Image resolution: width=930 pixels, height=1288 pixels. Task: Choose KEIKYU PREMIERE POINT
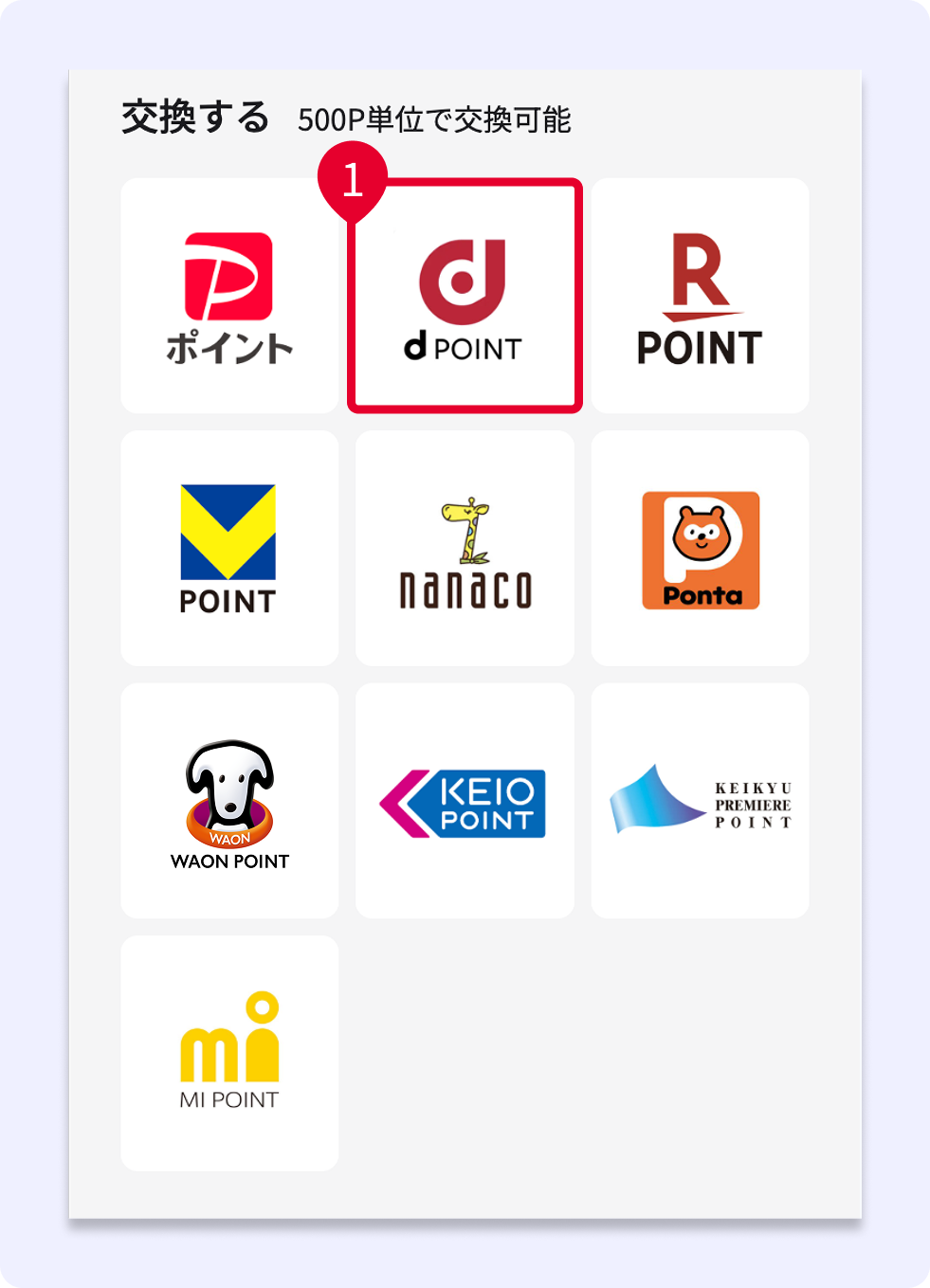[x=701, y=801]
